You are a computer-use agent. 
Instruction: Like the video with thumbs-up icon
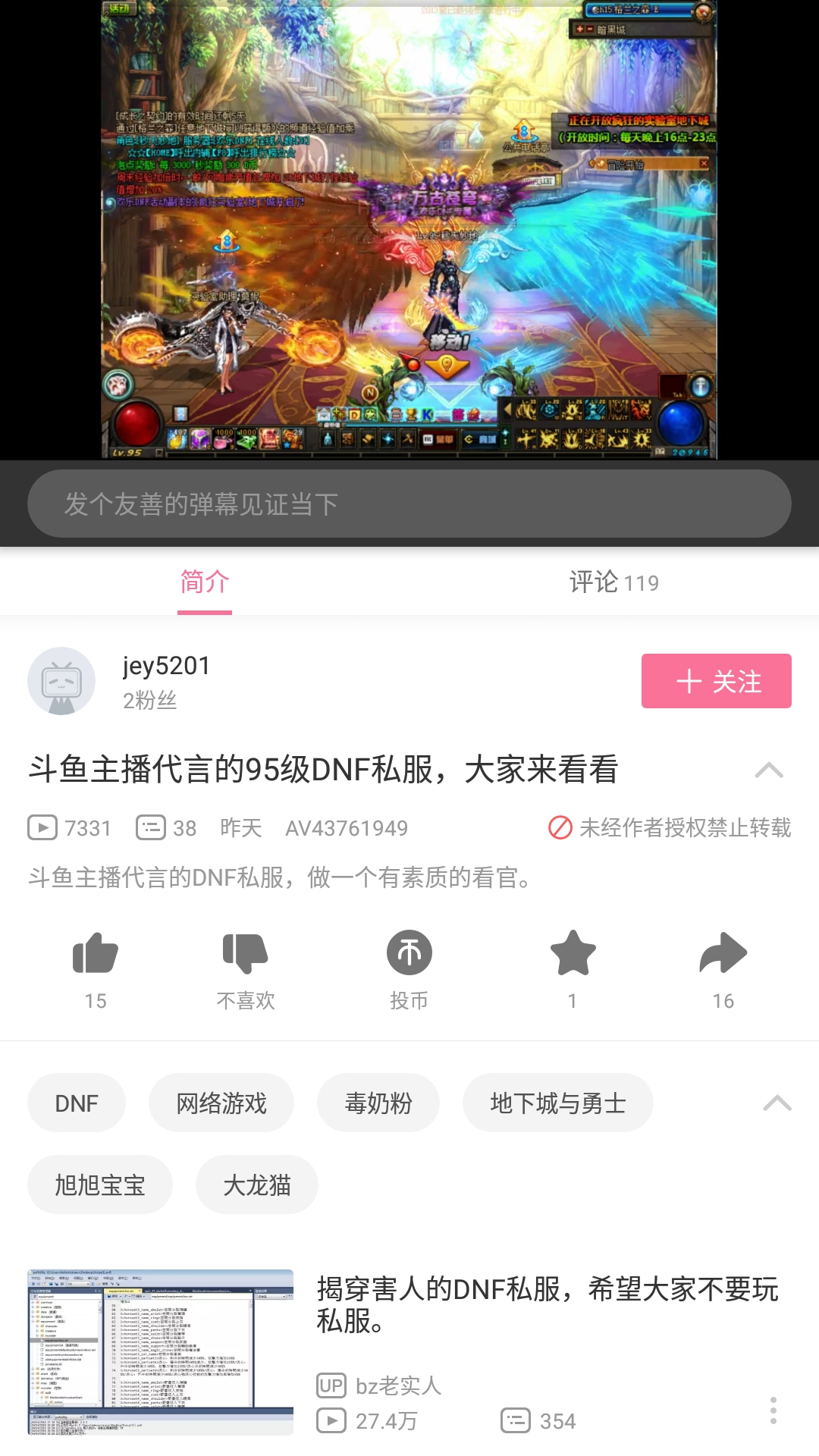pos(96,953)
